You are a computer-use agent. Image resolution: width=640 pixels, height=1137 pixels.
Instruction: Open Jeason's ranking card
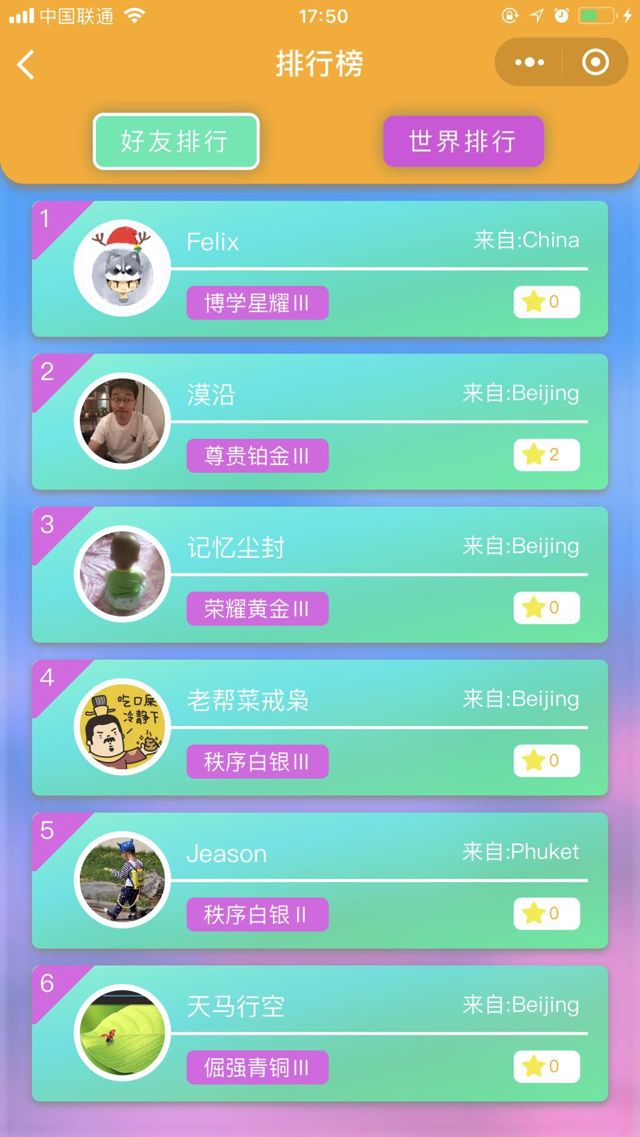[x=320, y=881]
